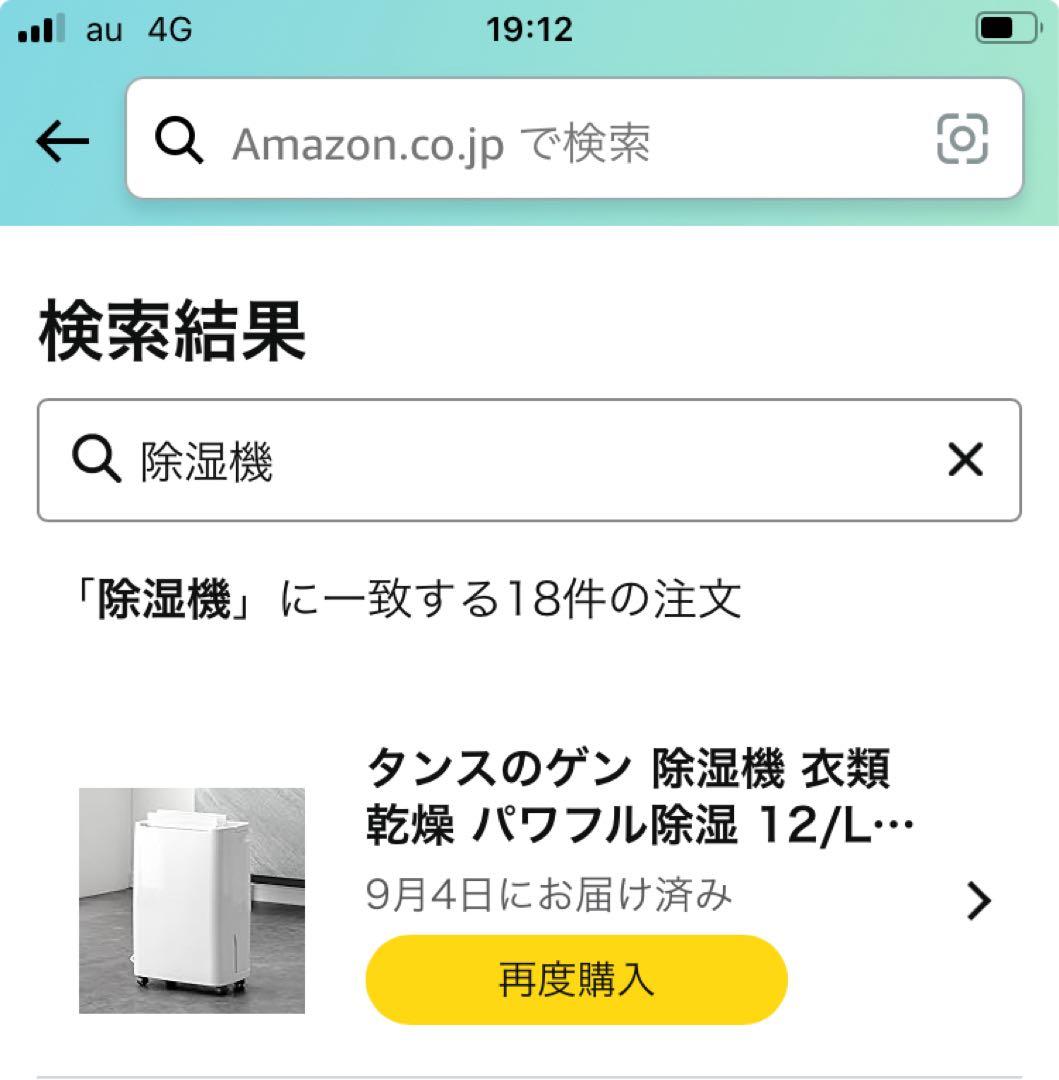Tap the 4G network label

[x=166, y=30]
